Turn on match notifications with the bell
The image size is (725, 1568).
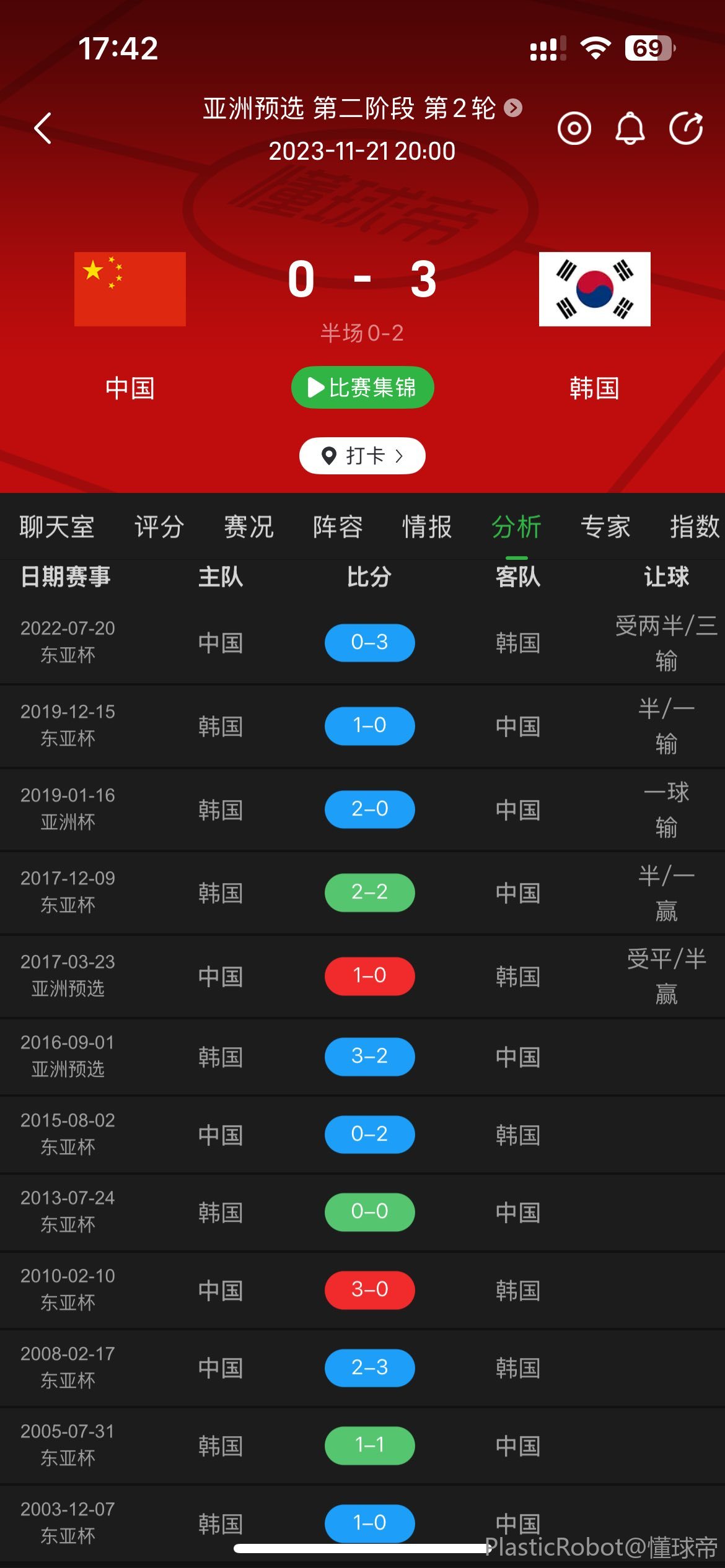pyautogui.click(x=630, y=128)
